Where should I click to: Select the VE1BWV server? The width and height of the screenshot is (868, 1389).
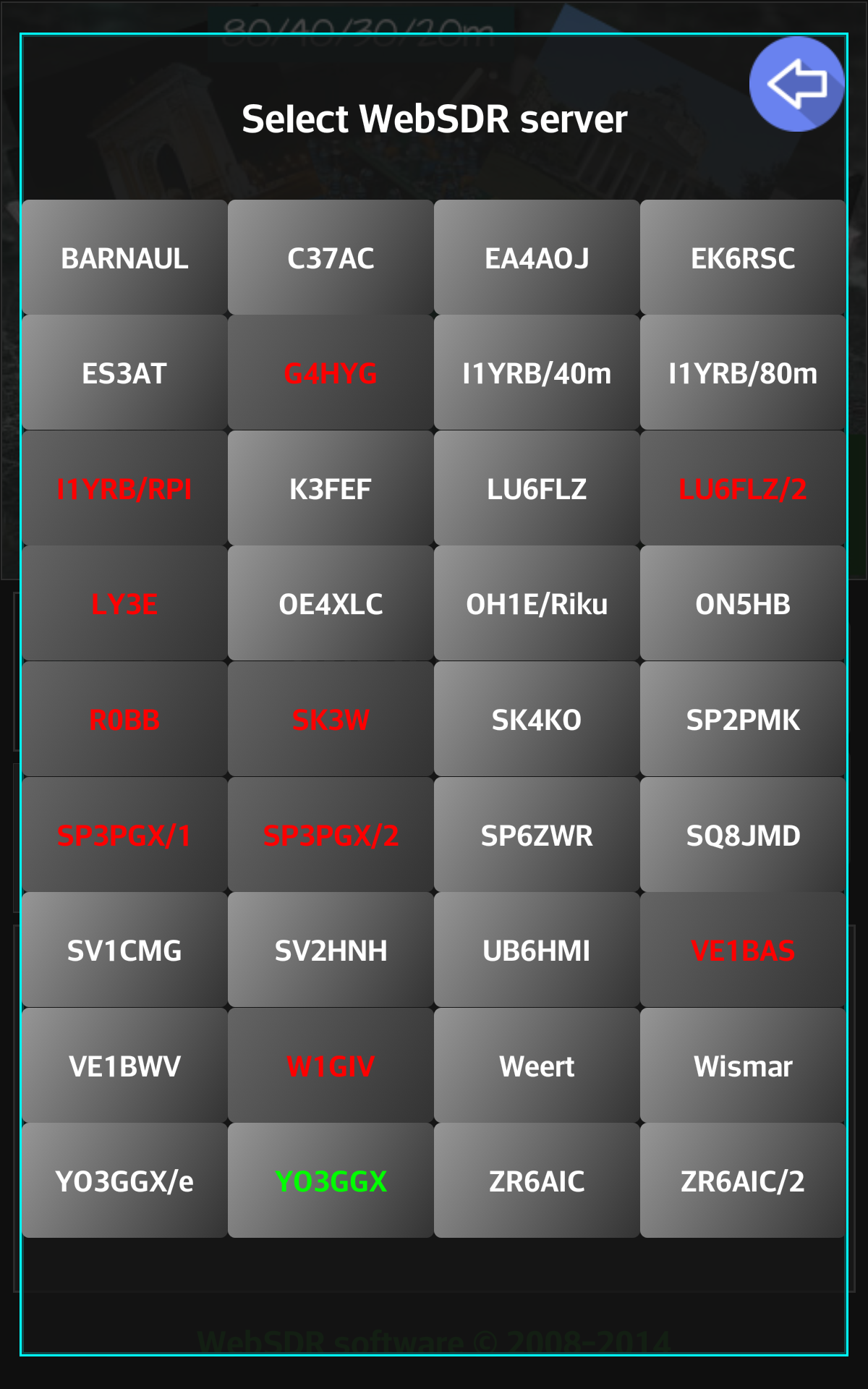124,1066
